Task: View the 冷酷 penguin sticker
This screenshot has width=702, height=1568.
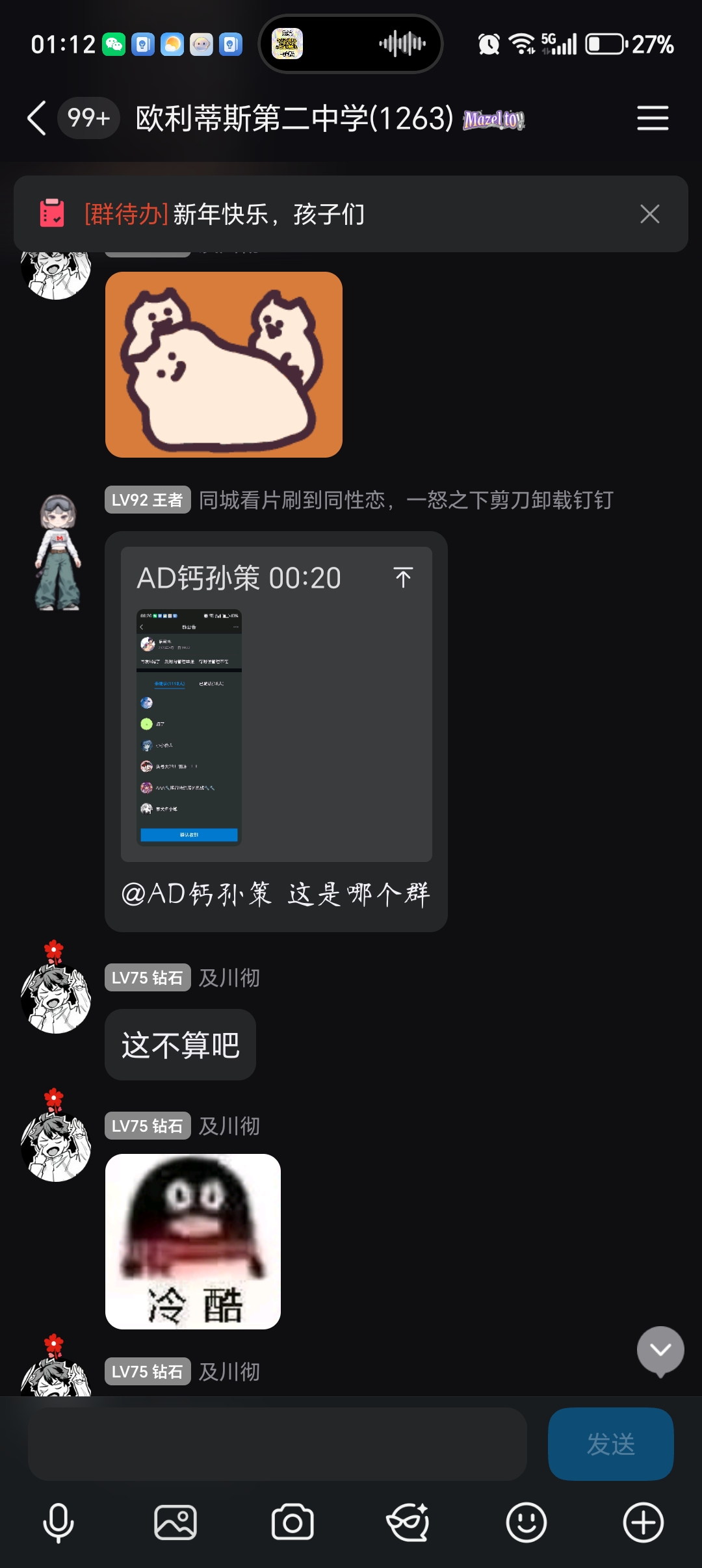Action: 193,1241
